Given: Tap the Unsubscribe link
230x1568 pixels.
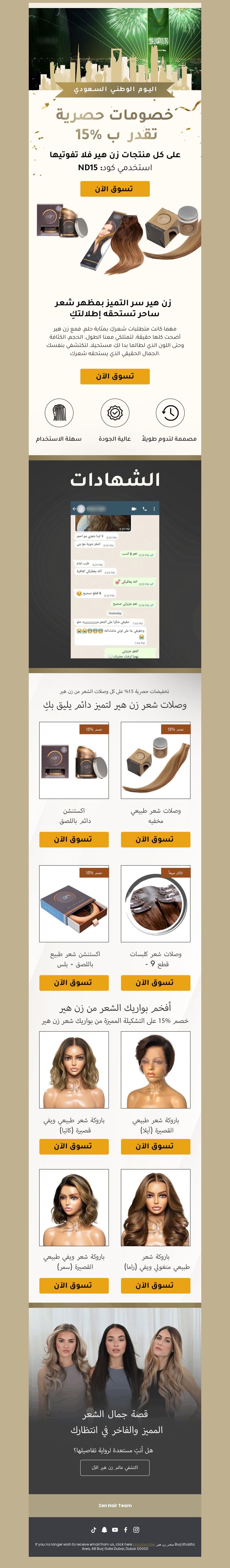Looking at the screenshot, I should [x=143, y=1544].
